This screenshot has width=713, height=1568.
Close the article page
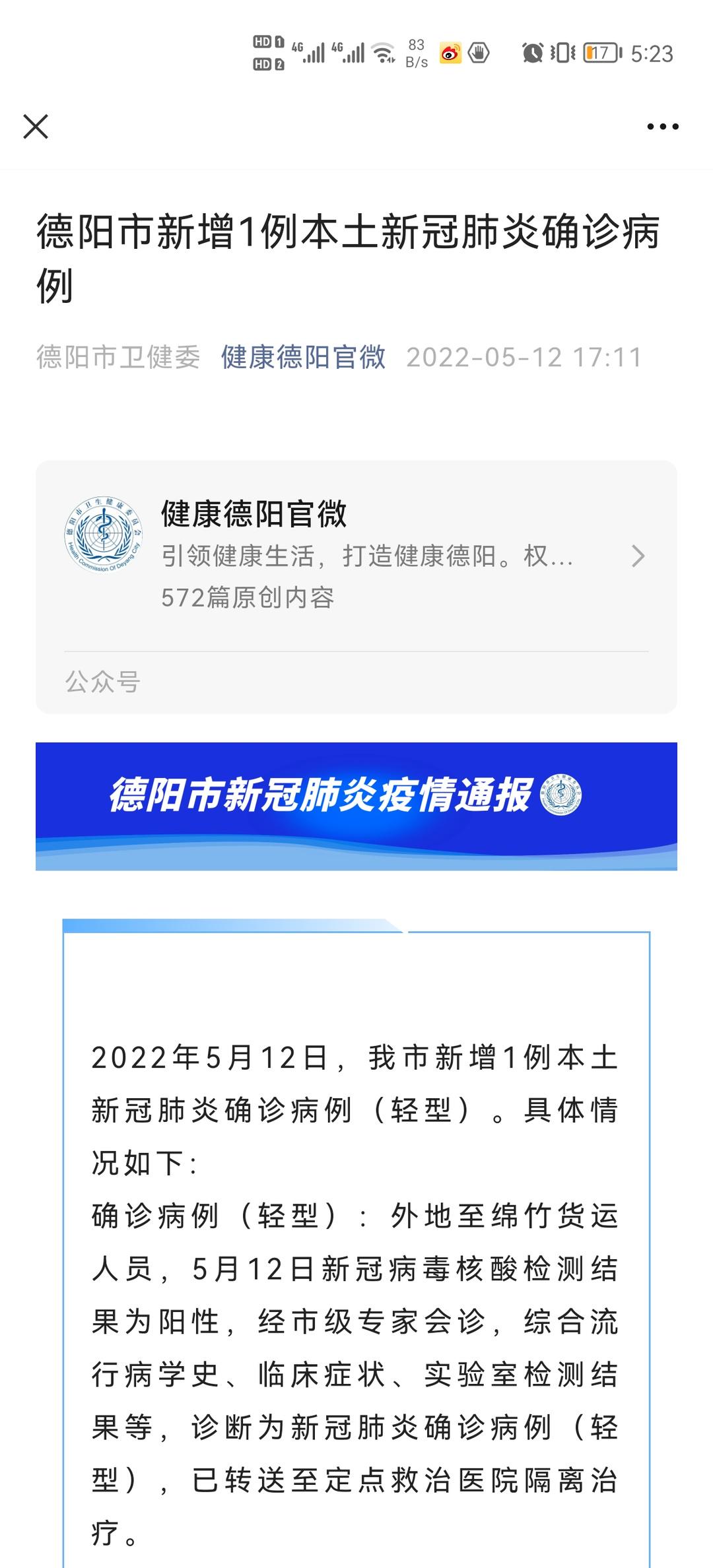[x=36, y=127]
